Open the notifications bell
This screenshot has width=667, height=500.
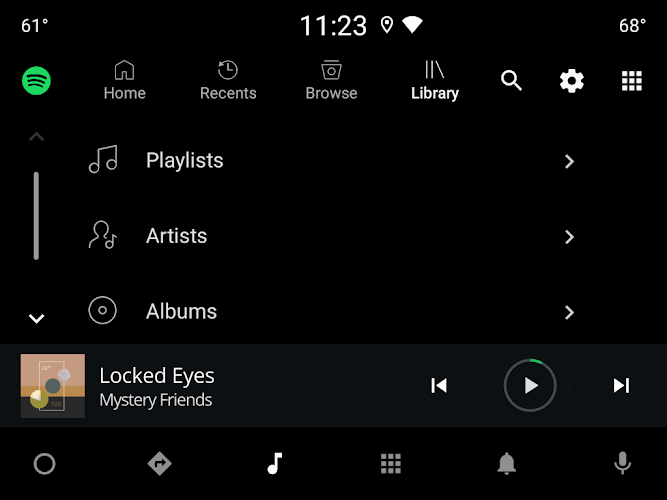point(507,464)
